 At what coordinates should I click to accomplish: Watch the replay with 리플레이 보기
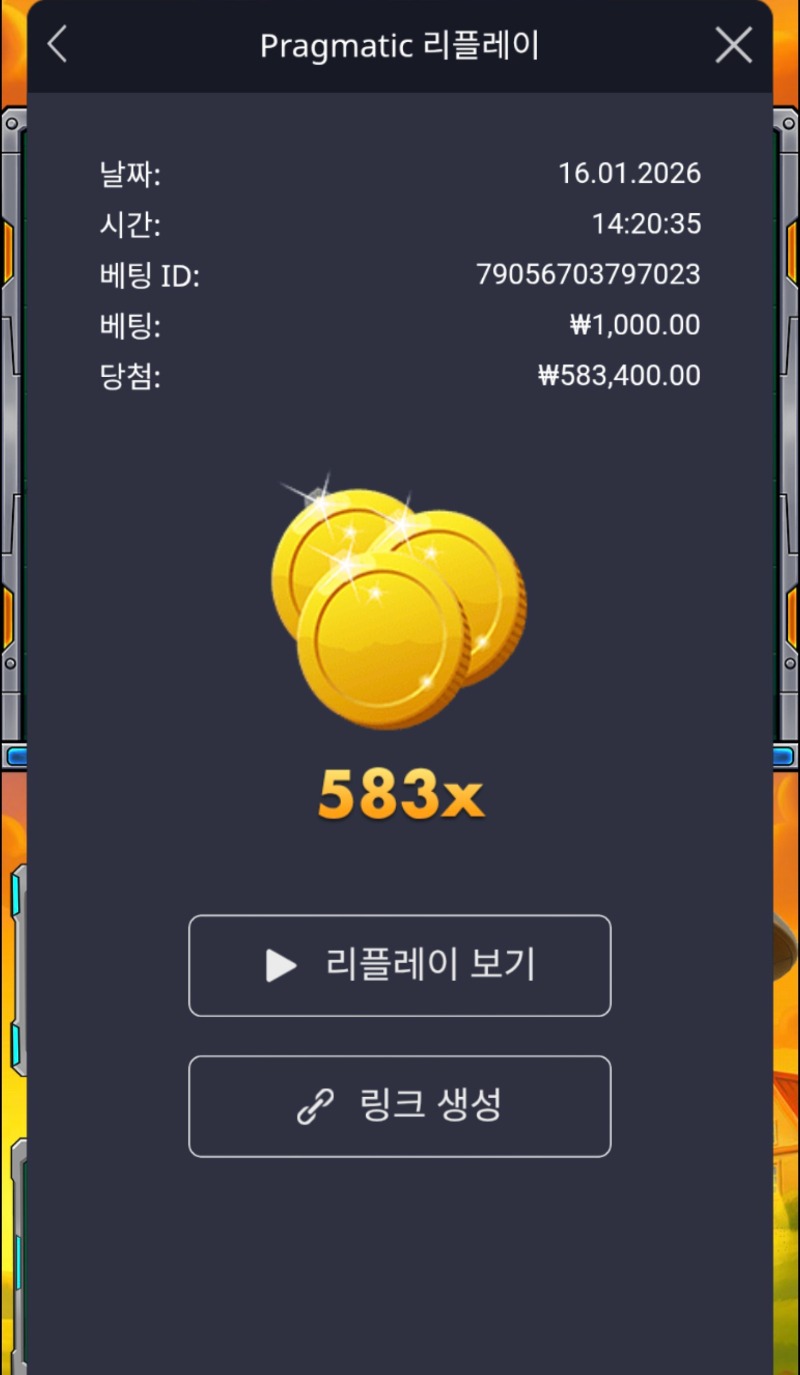[x=400, y=965]
